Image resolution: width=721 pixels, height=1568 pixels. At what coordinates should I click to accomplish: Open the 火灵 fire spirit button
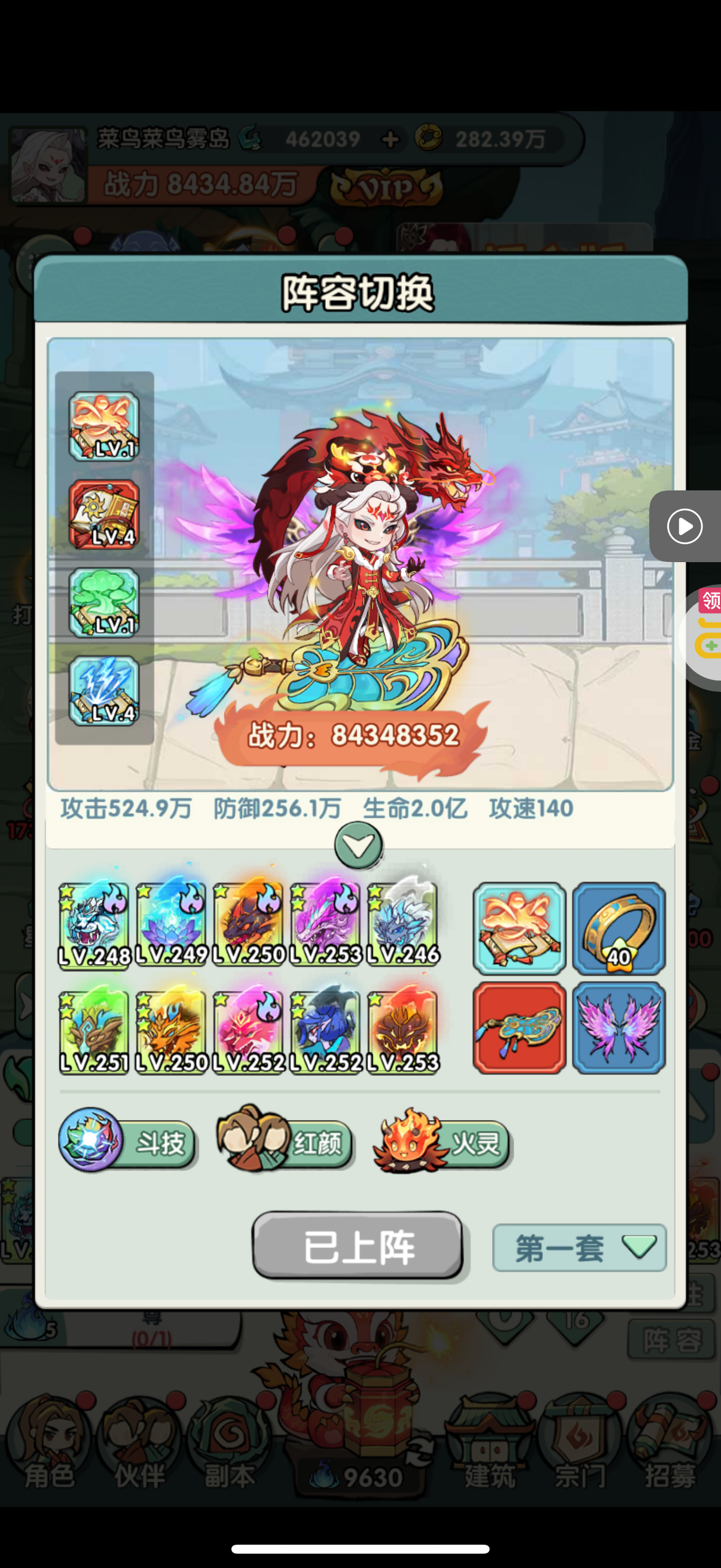tap(443, 1142)
